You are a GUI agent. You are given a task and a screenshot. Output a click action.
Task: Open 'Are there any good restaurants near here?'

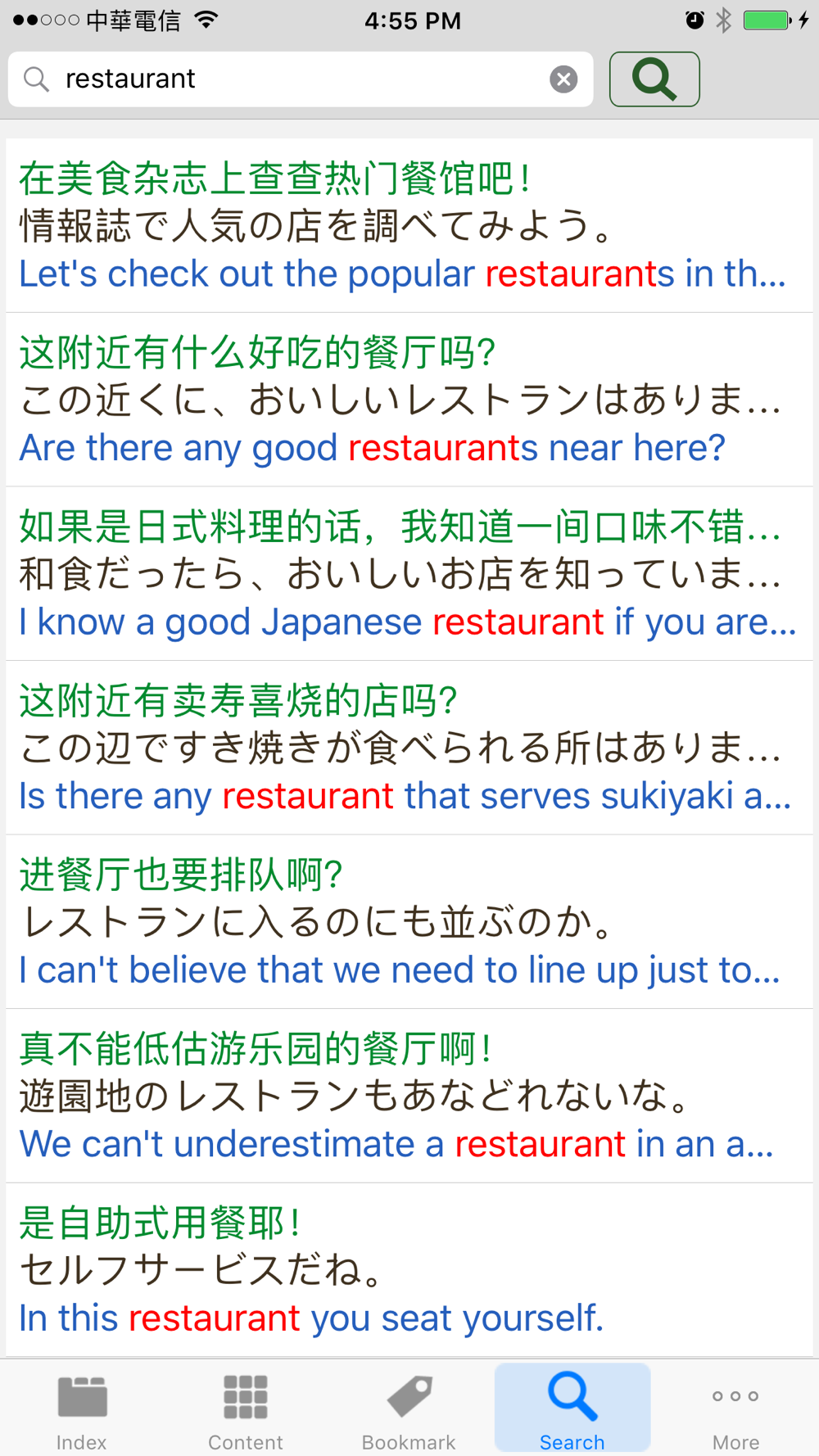[409, 400]
